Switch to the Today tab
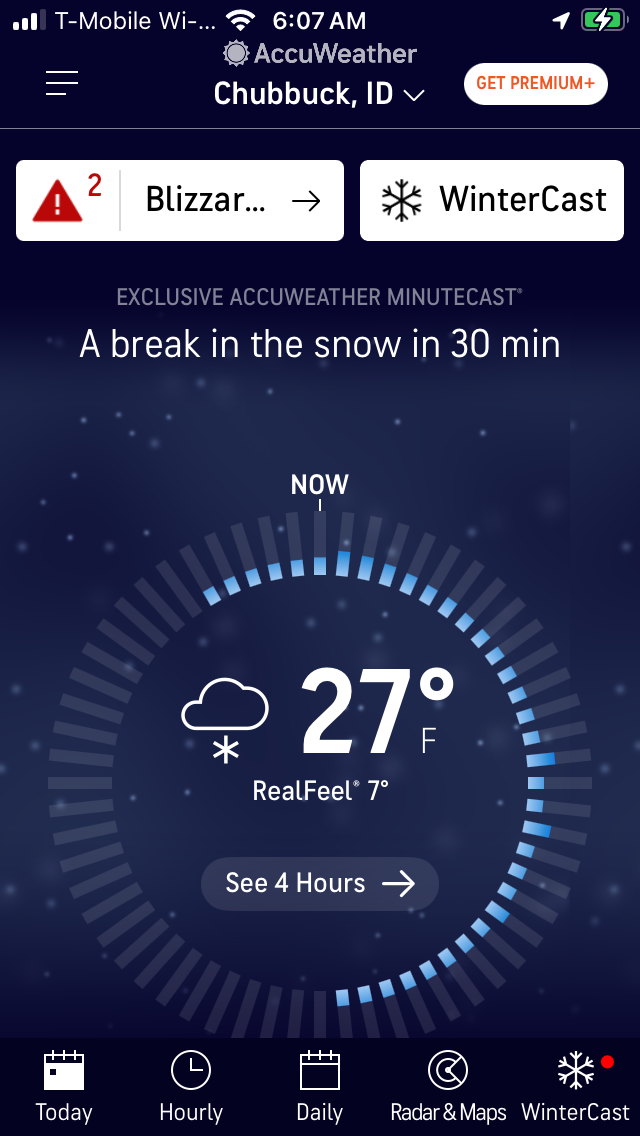 tap(64, 1087)
